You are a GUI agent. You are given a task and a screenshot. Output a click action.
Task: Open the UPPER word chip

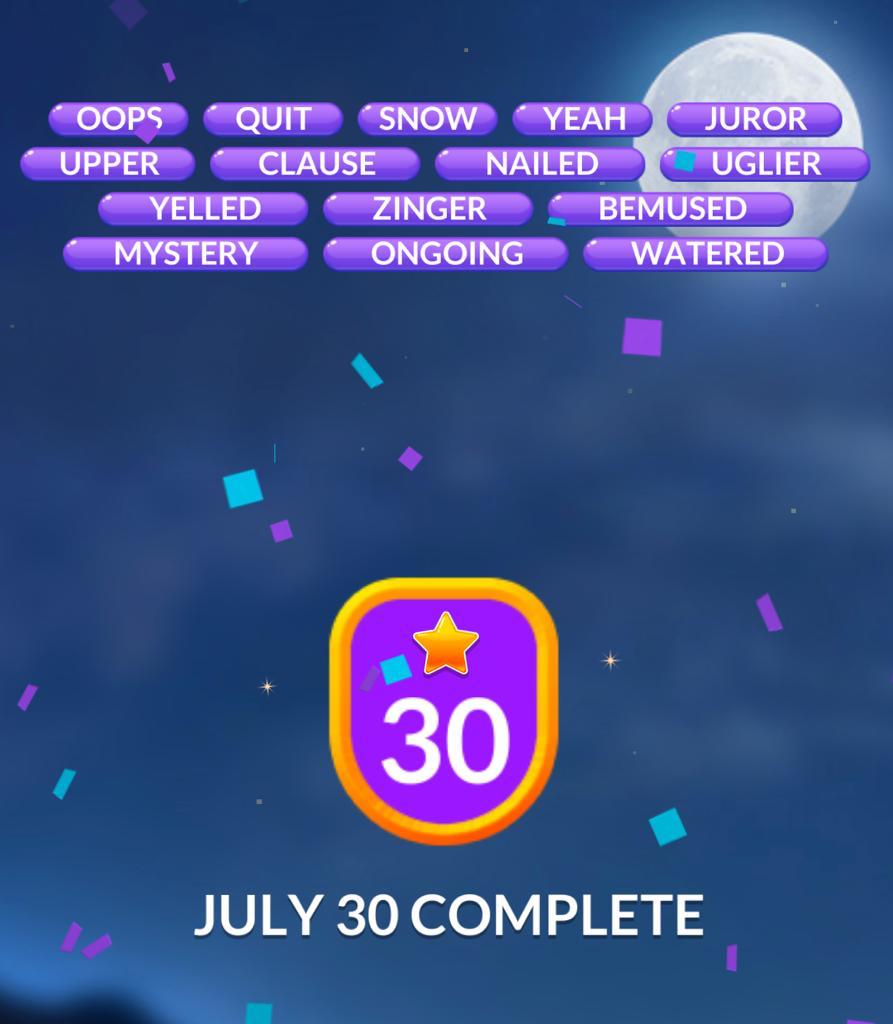tap(108, 164)
